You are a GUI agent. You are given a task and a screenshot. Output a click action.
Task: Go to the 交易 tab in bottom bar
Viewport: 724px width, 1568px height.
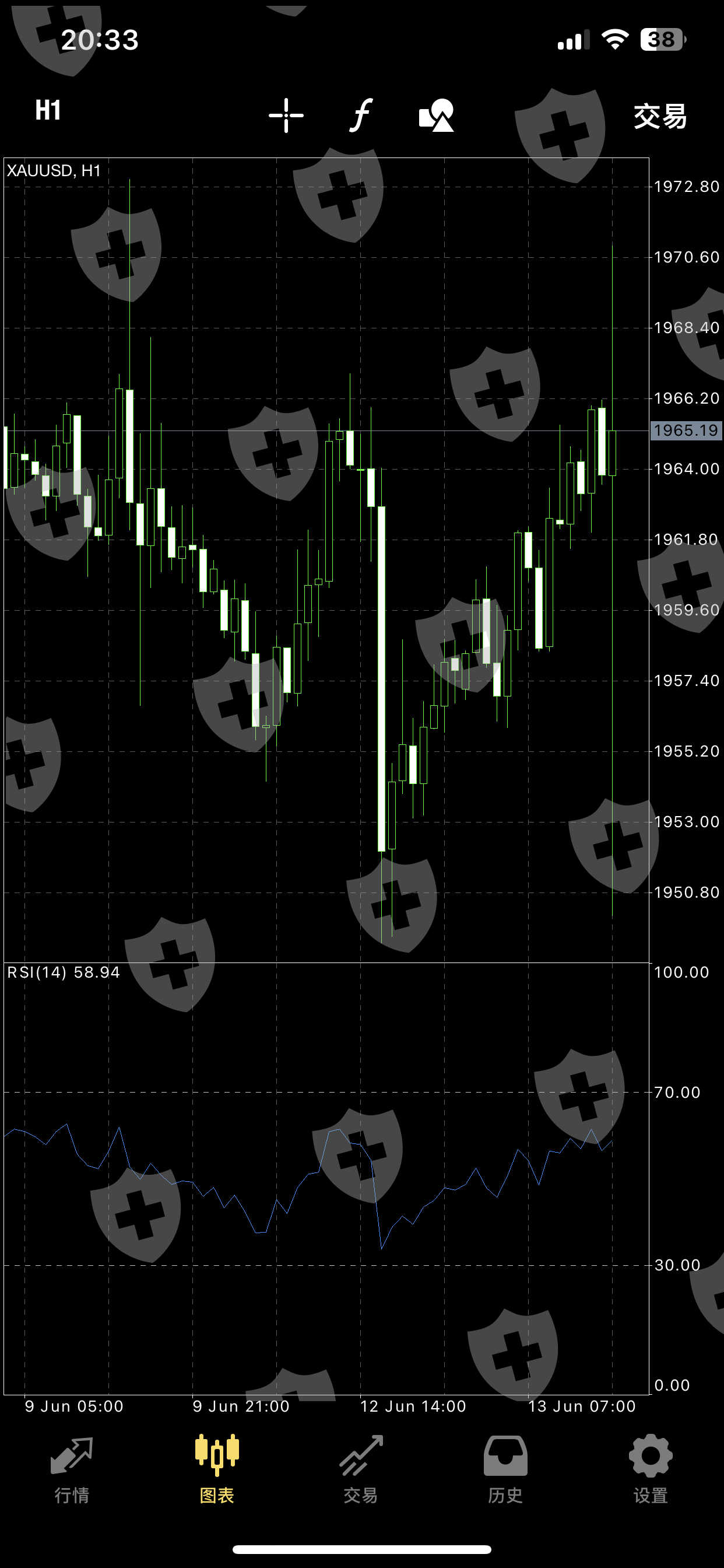point(361,1469)
